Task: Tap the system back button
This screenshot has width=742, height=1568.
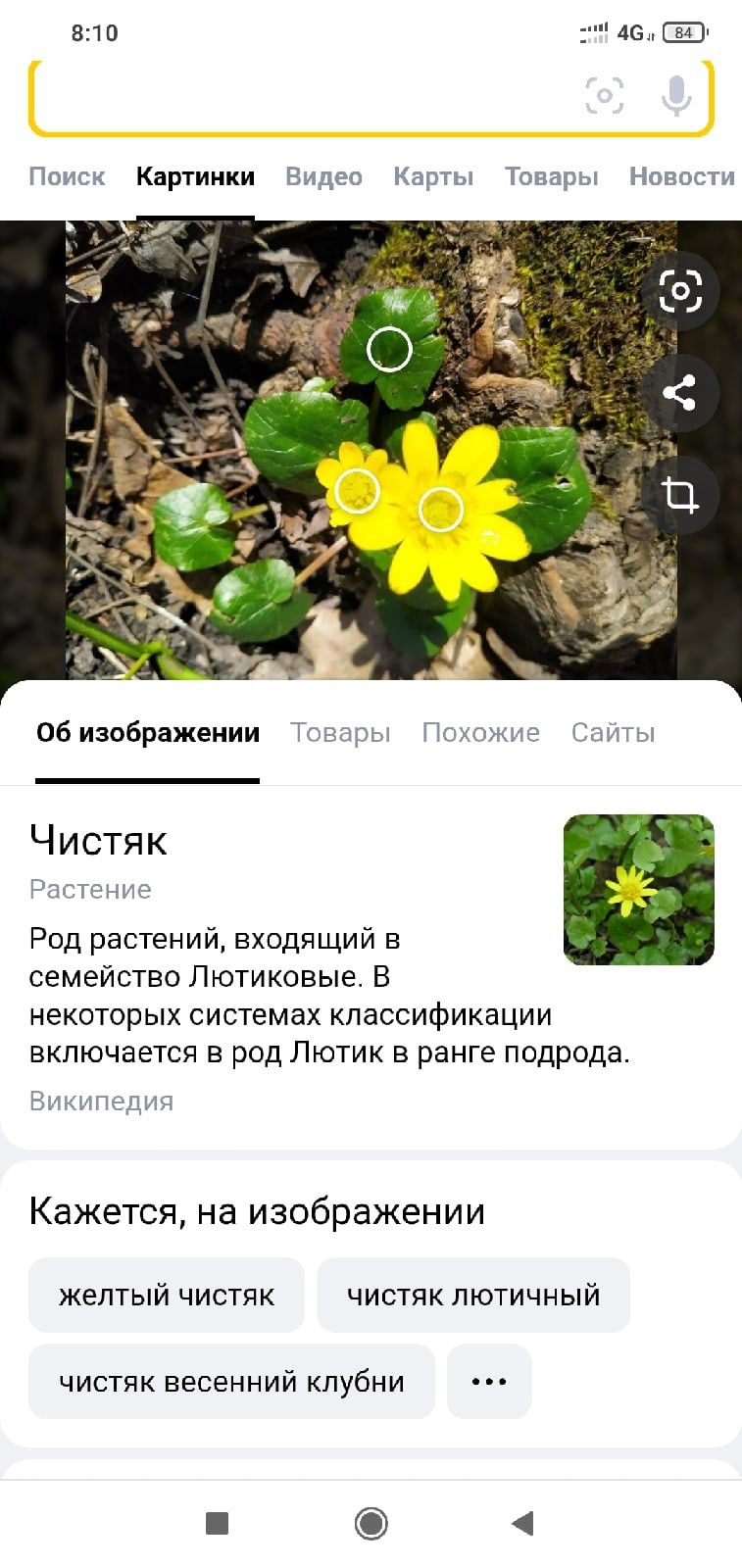Action: [x=523, y=1523]
